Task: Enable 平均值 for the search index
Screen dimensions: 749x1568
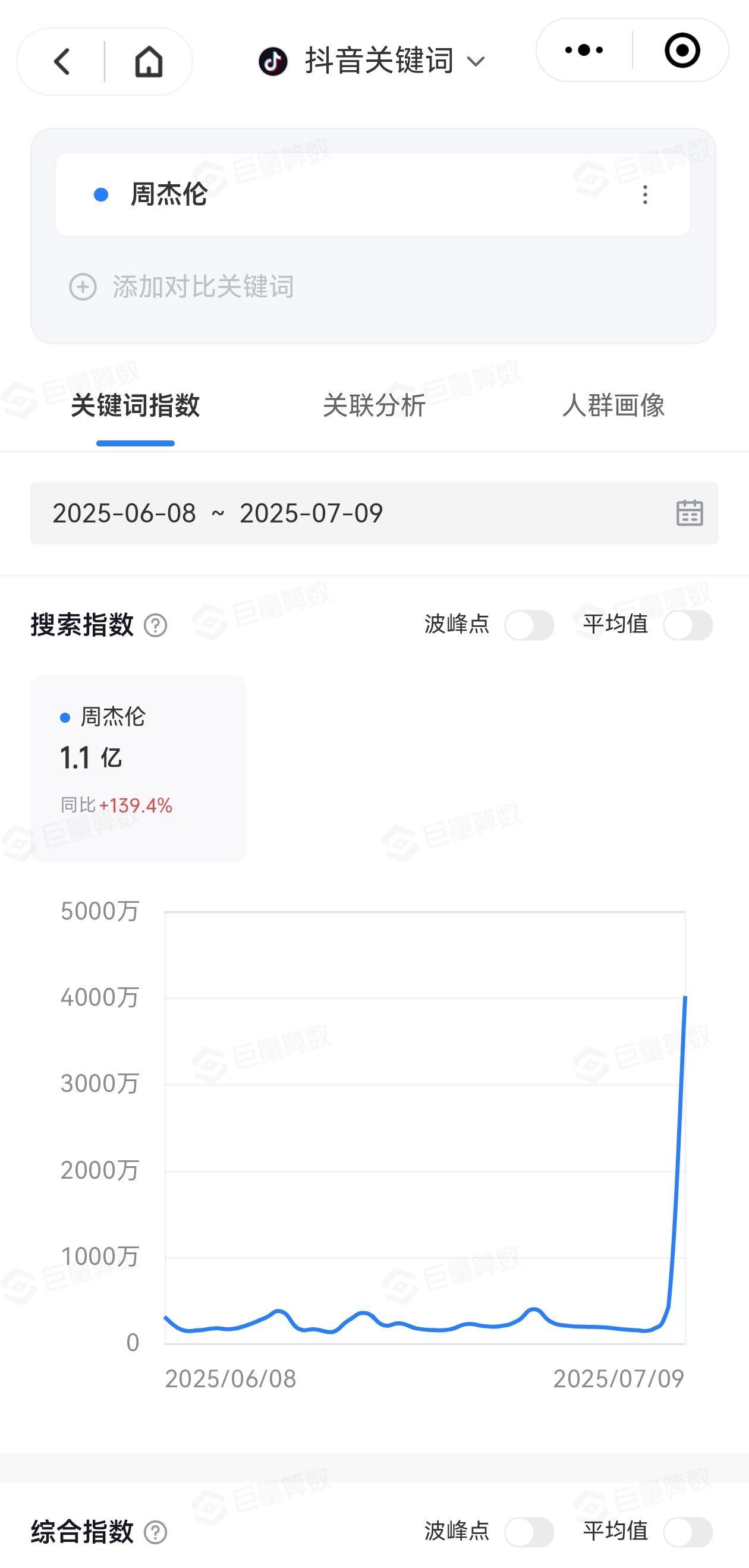Action: [688, 625]
